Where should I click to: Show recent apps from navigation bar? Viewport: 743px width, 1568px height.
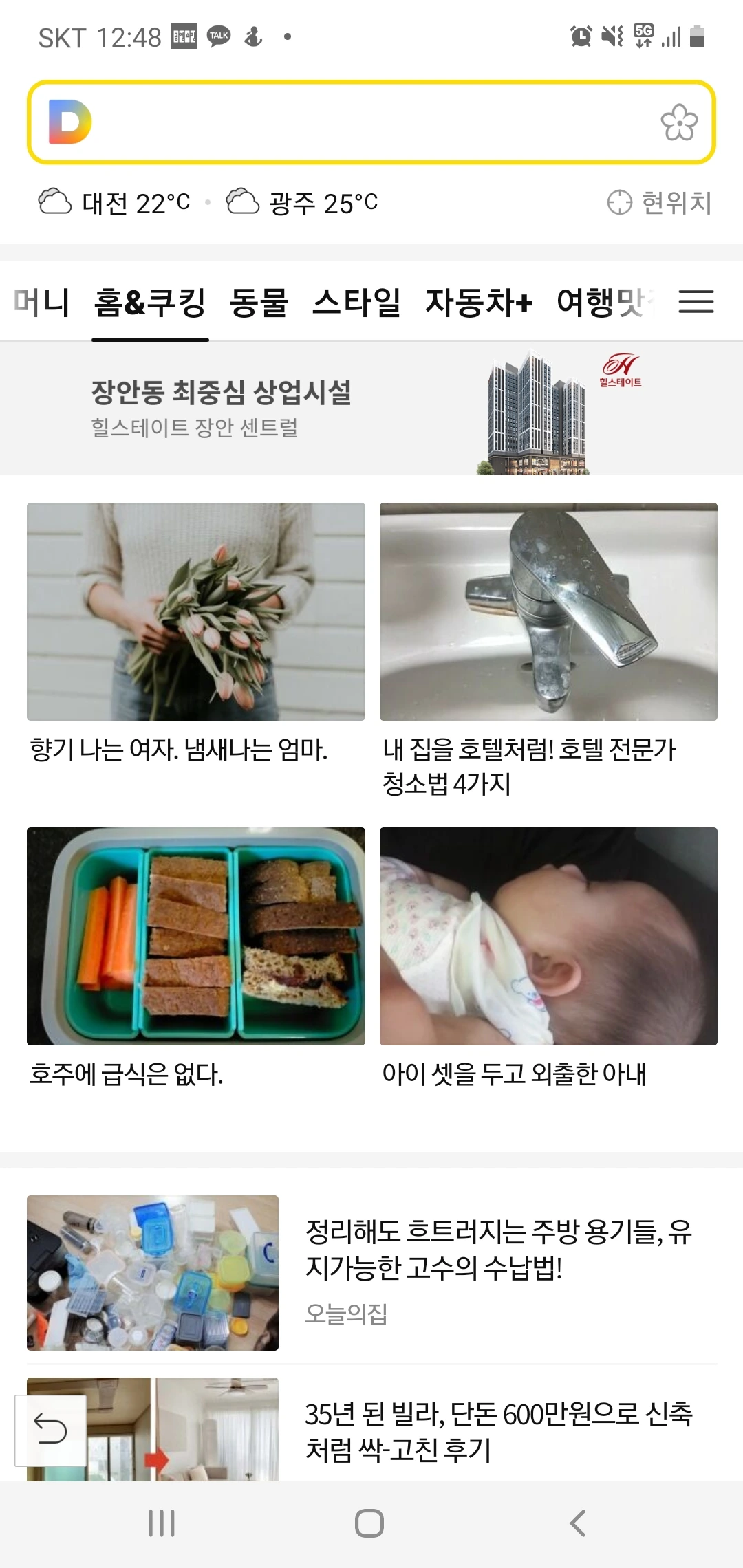[162, 1523]
